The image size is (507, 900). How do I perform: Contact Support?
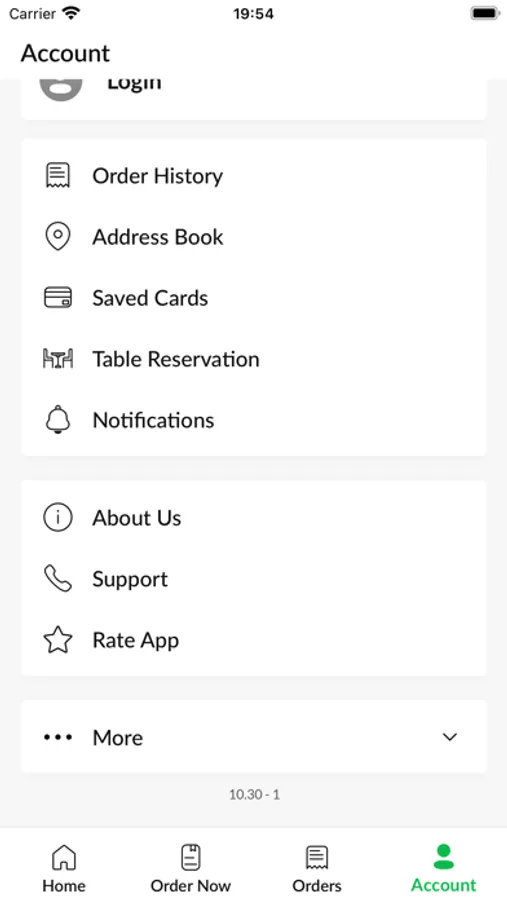point(254,579)
